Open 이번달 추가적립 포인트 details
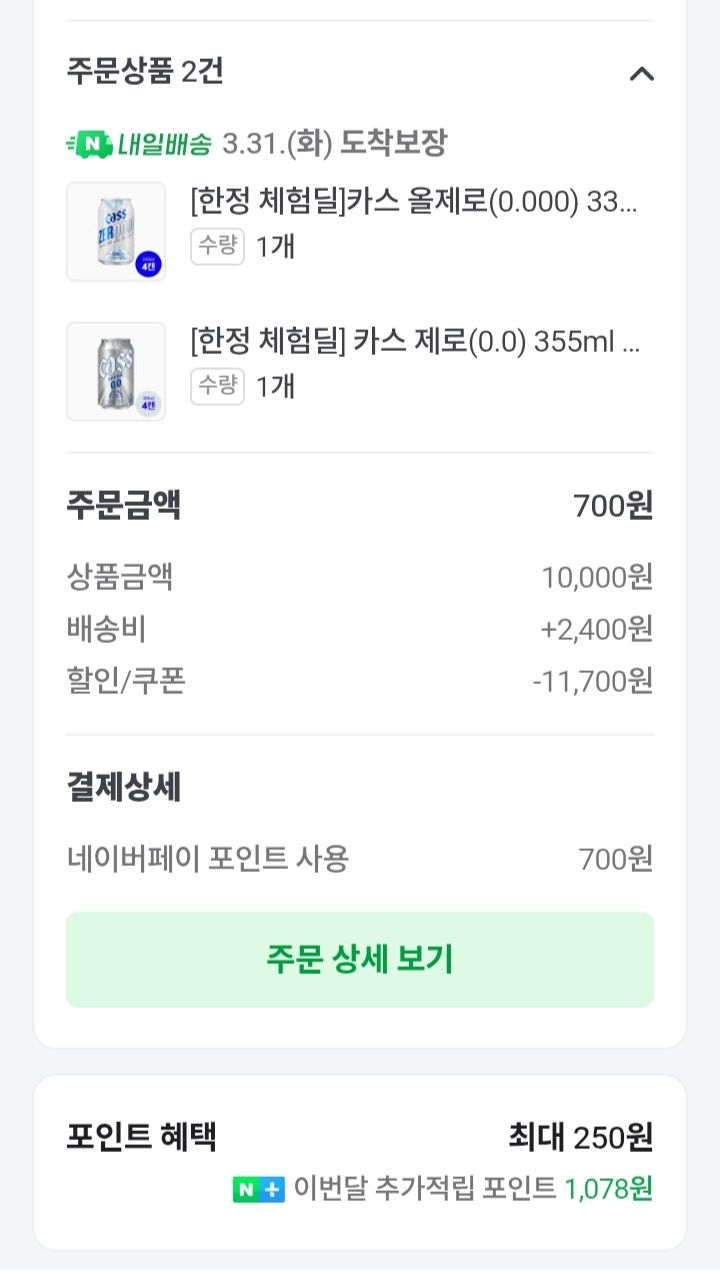720x1274 pixels. (x=443, y=1189)
